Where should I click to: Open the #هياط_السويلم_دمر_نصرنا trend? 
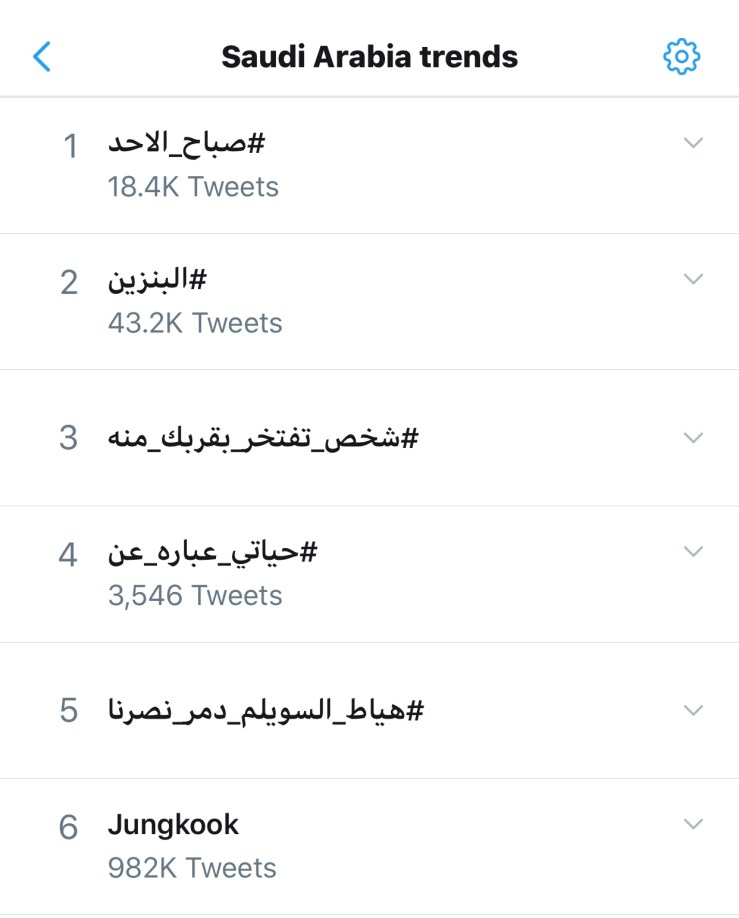266,711
